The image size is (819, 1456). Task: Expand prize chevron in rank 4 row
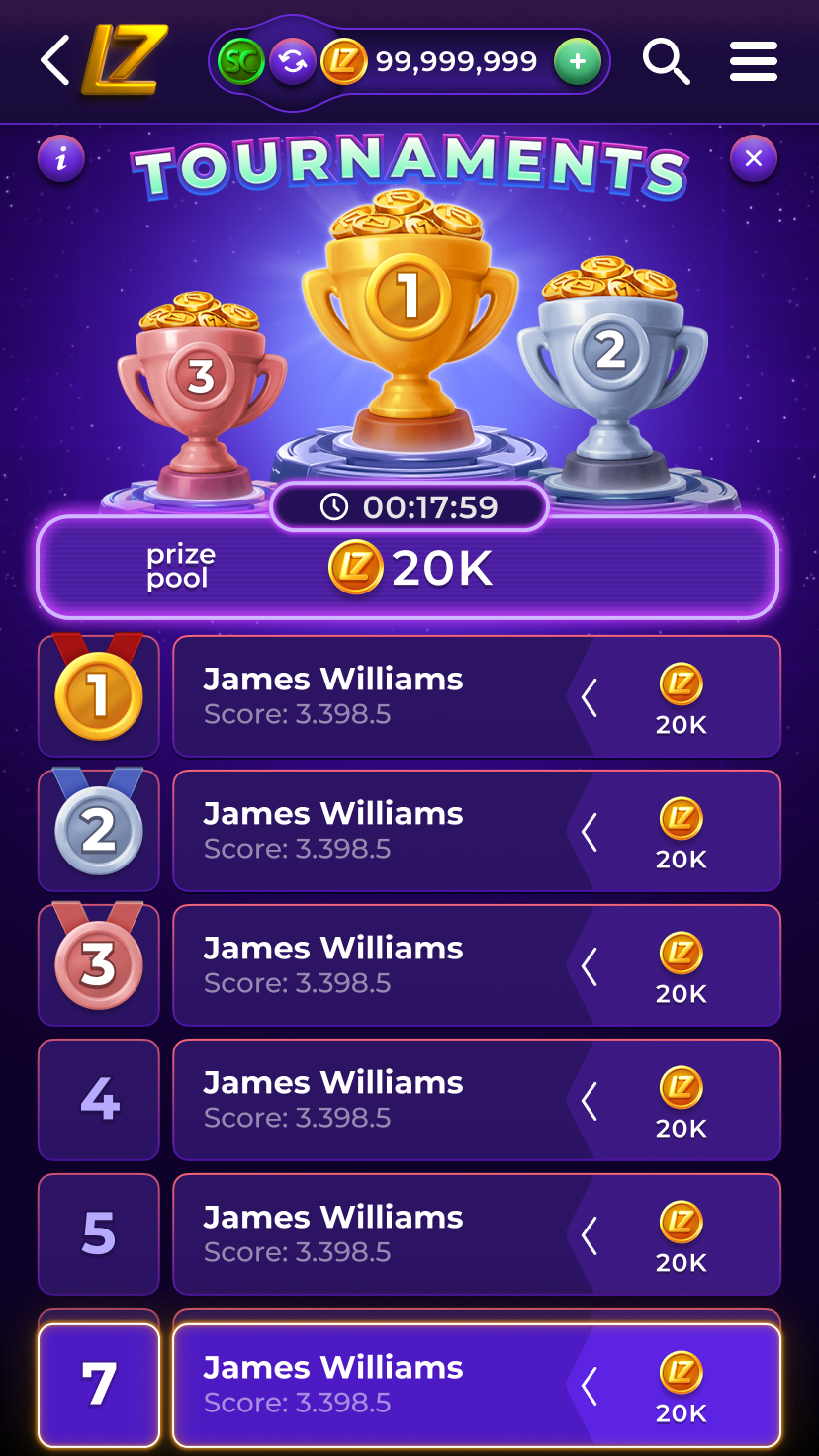pos(590,1101)
